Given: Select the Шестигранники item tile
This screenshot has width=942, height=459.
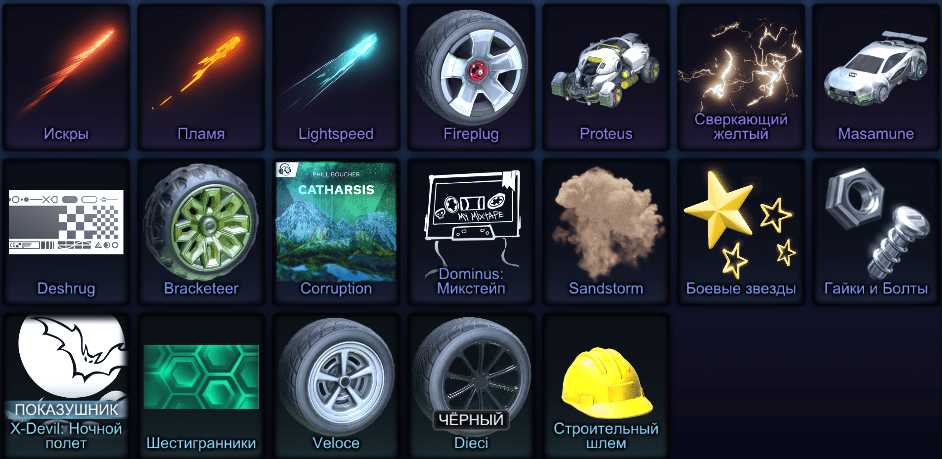Looking at the screenshot, I should click(x=201, y=385).
